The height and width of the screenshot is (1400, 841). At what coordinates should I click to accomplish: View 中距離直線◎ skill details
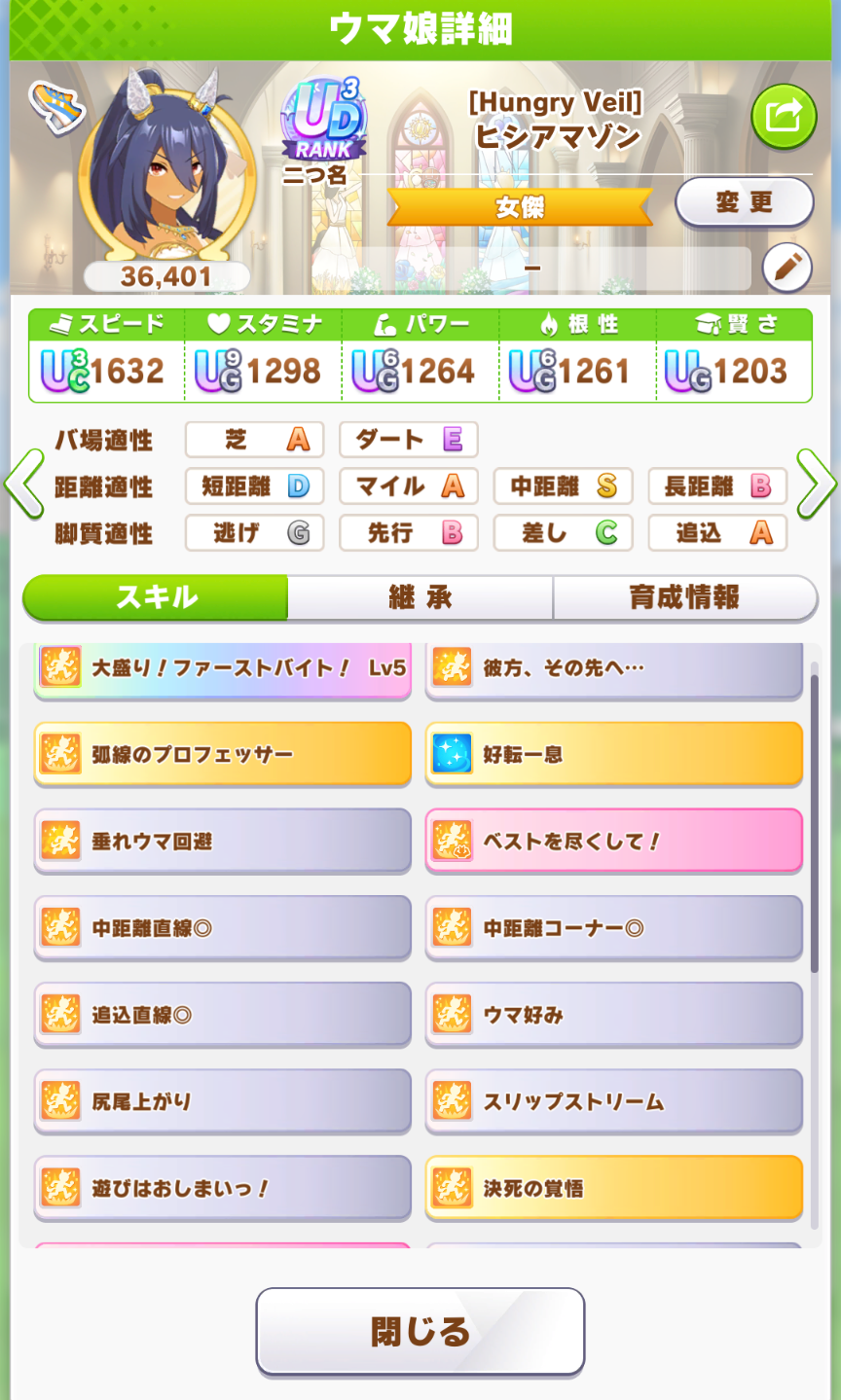coord(222,927)
